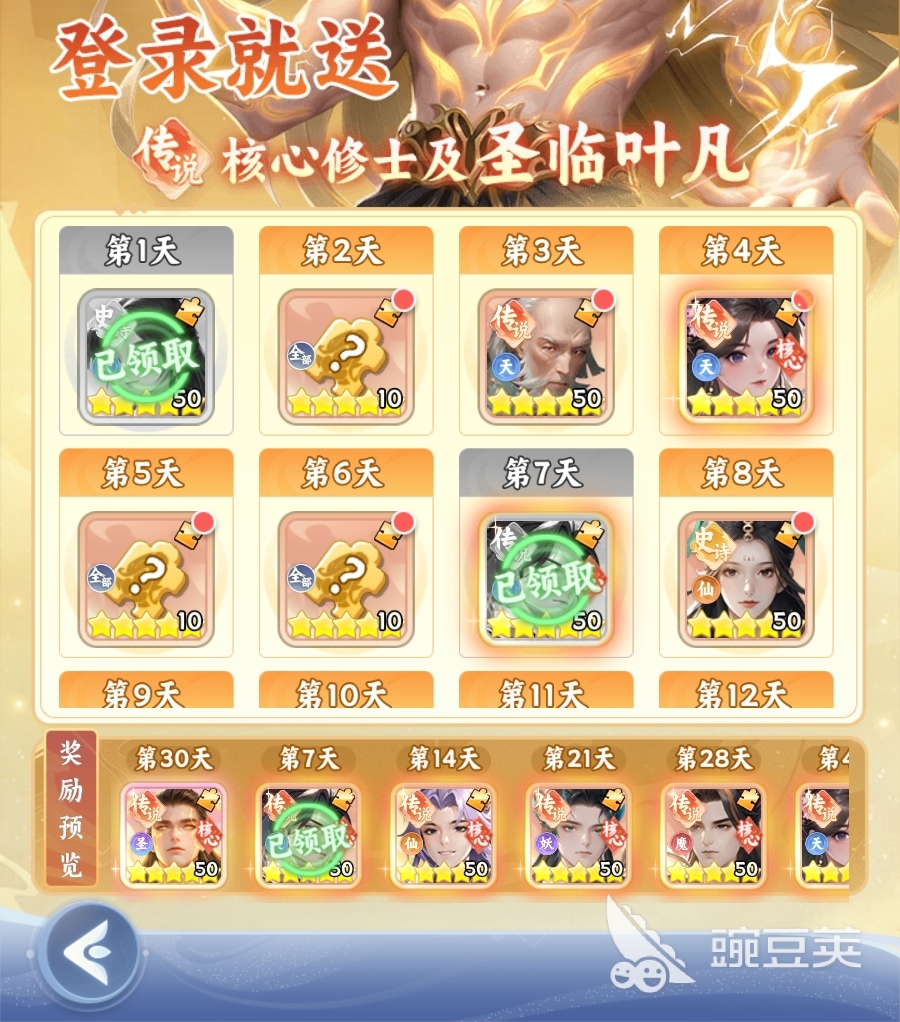The height and width of the screenshot is (1022, 900).
Task: Claim the 第2天 login reward
Action: tap(346, 357)
